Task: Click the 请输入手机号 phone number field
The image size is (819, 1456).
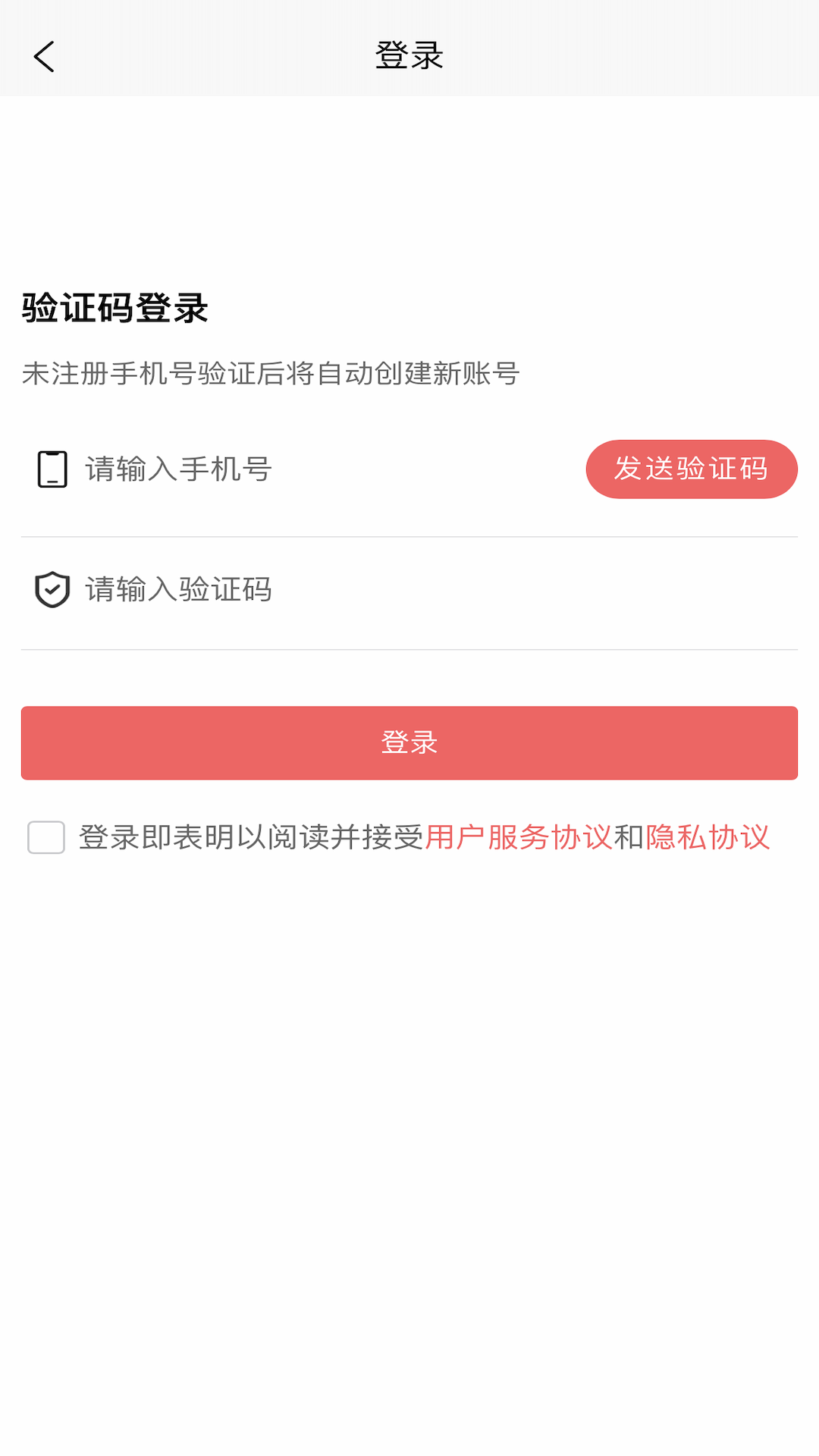Action: tap(303, 469)
